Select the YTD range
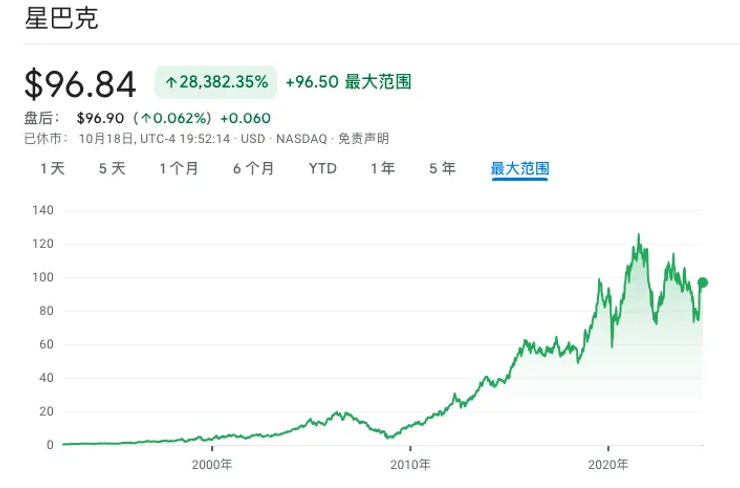Viewport: 740px width, 488px height. click(322, 169)
